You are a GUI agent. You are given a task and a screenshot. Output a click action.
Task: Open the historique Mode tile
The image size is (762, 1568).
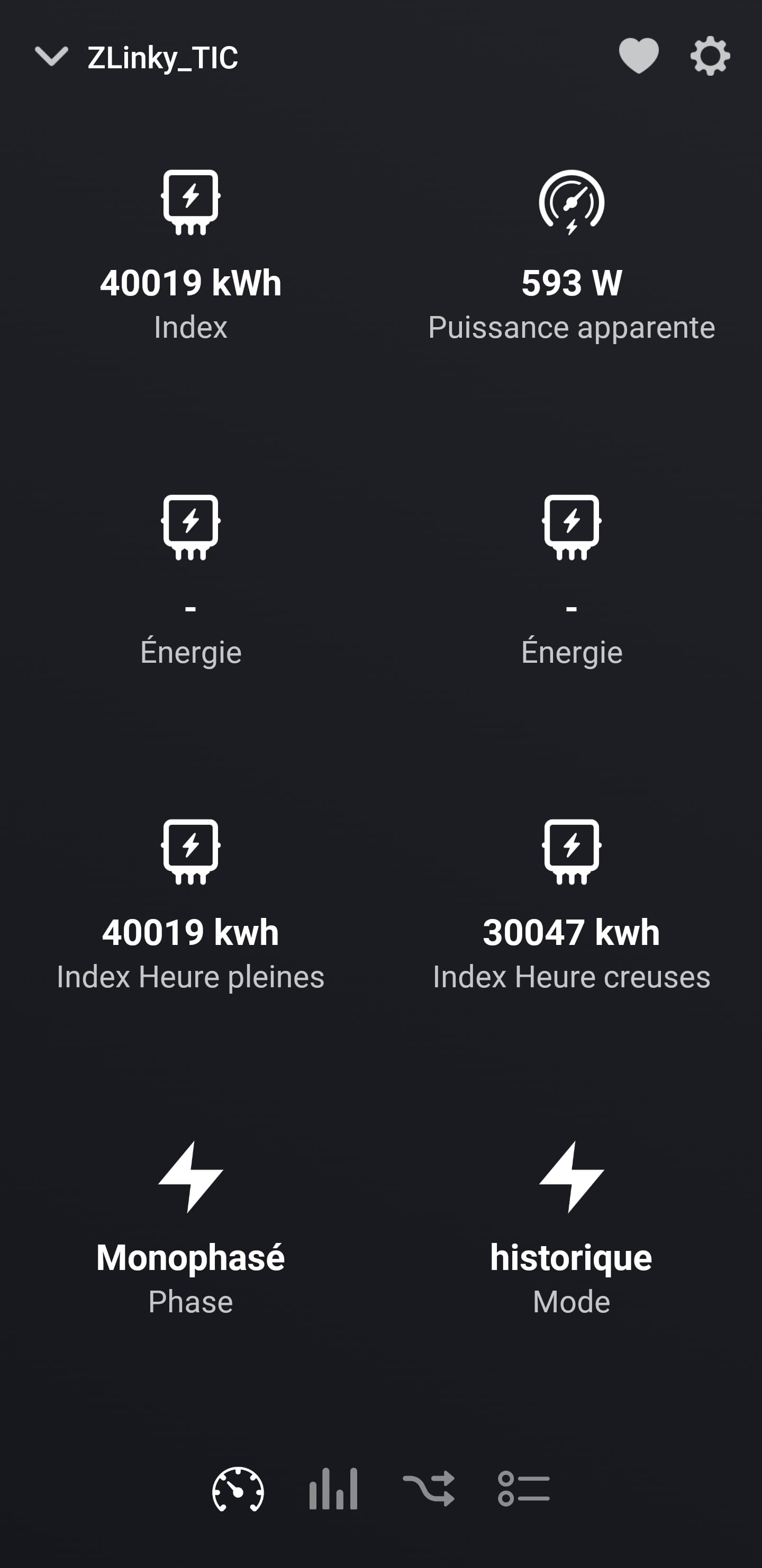click(571, 1230)
